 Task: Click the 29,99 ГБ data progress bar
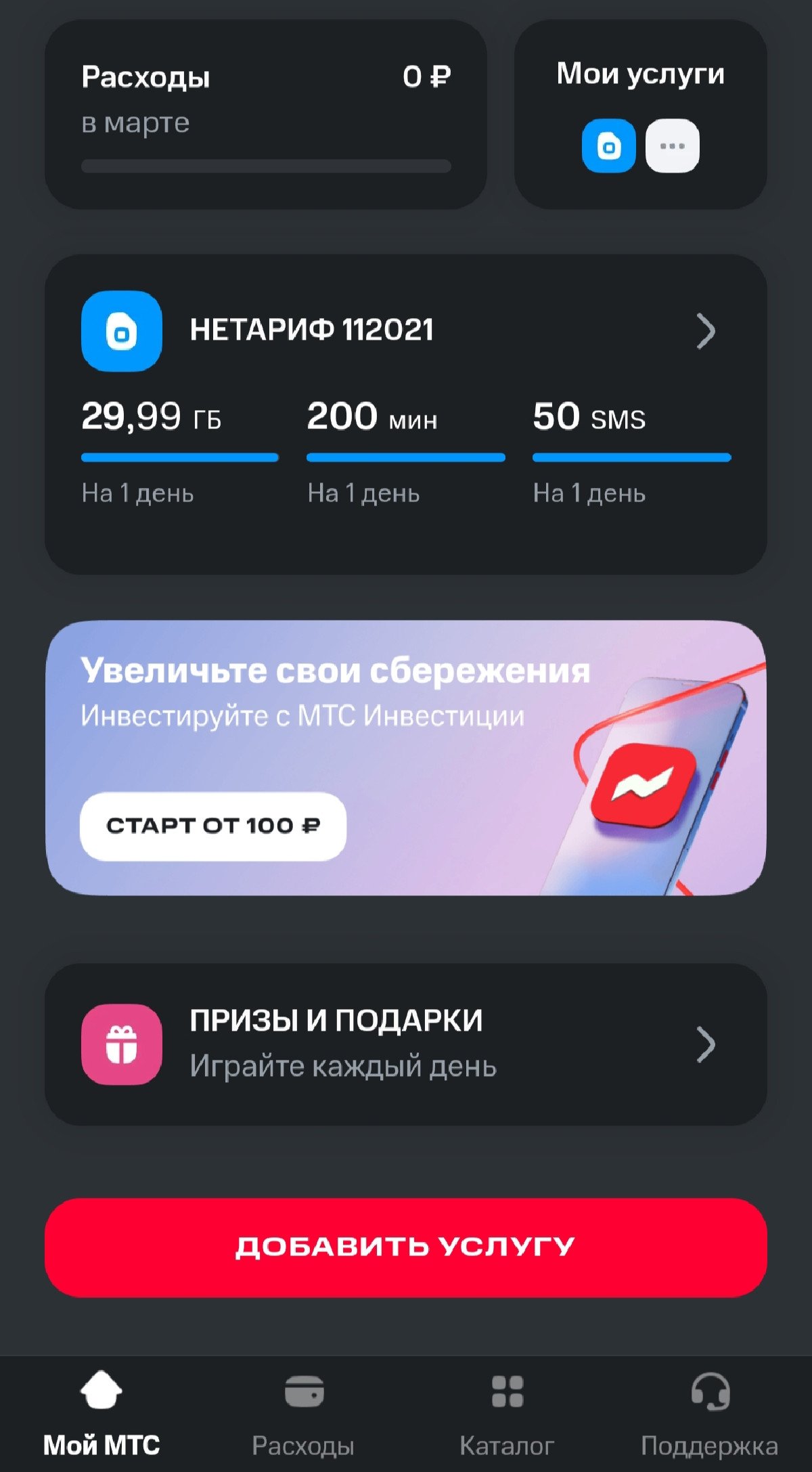click(x=179, y=458)
